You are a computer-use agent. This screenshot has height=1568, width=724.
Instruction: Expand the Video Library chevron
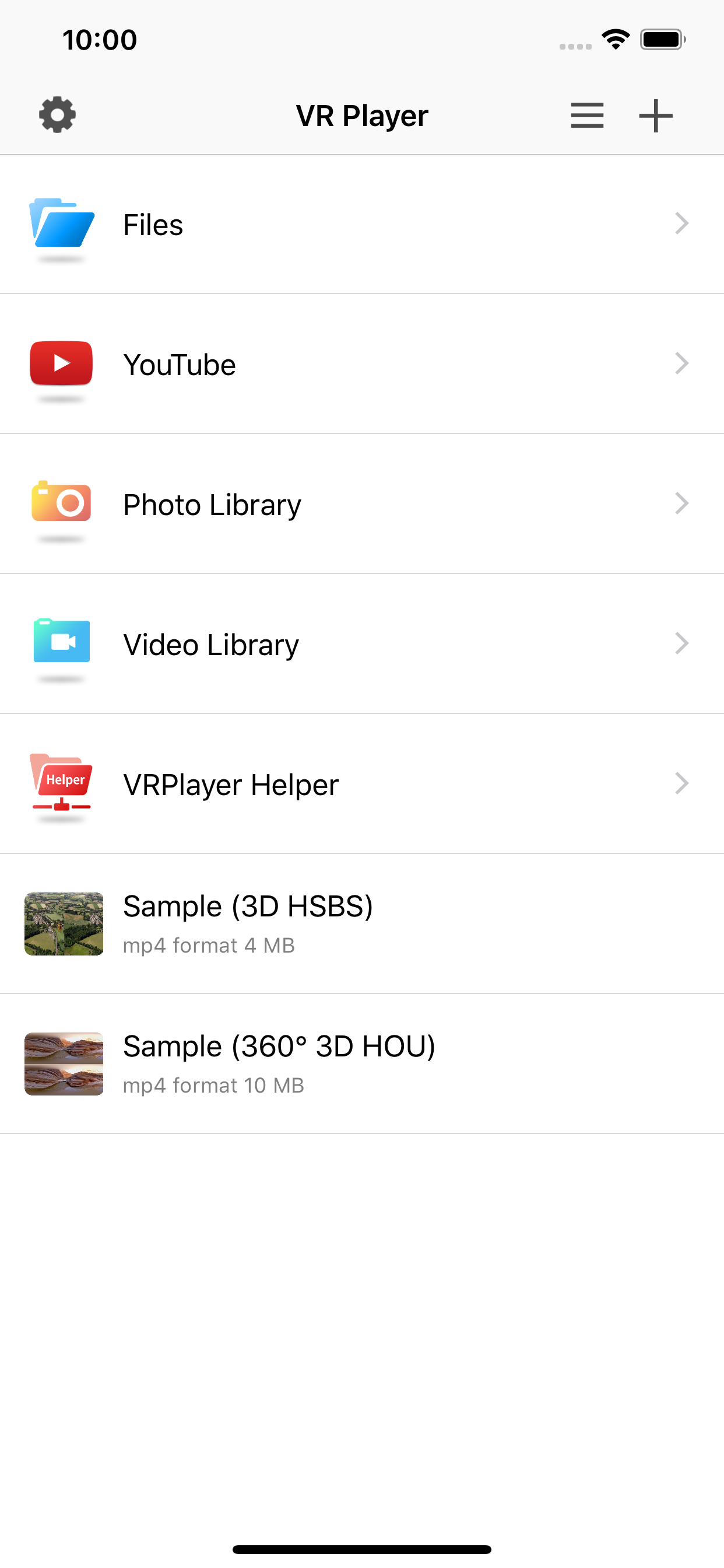681,643
